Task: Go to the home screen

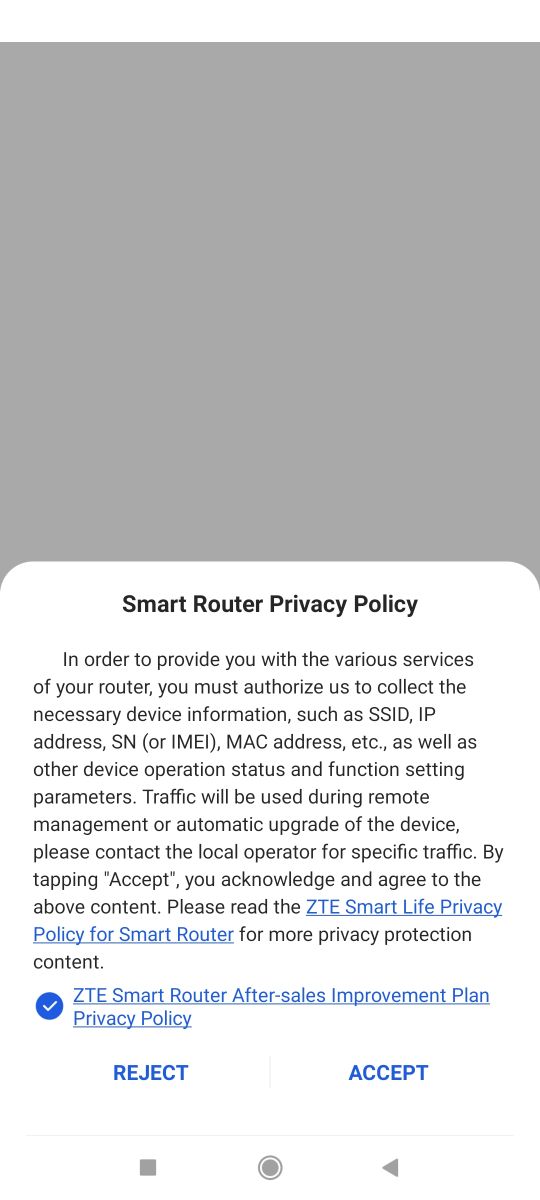Action: pos(270,1167)
